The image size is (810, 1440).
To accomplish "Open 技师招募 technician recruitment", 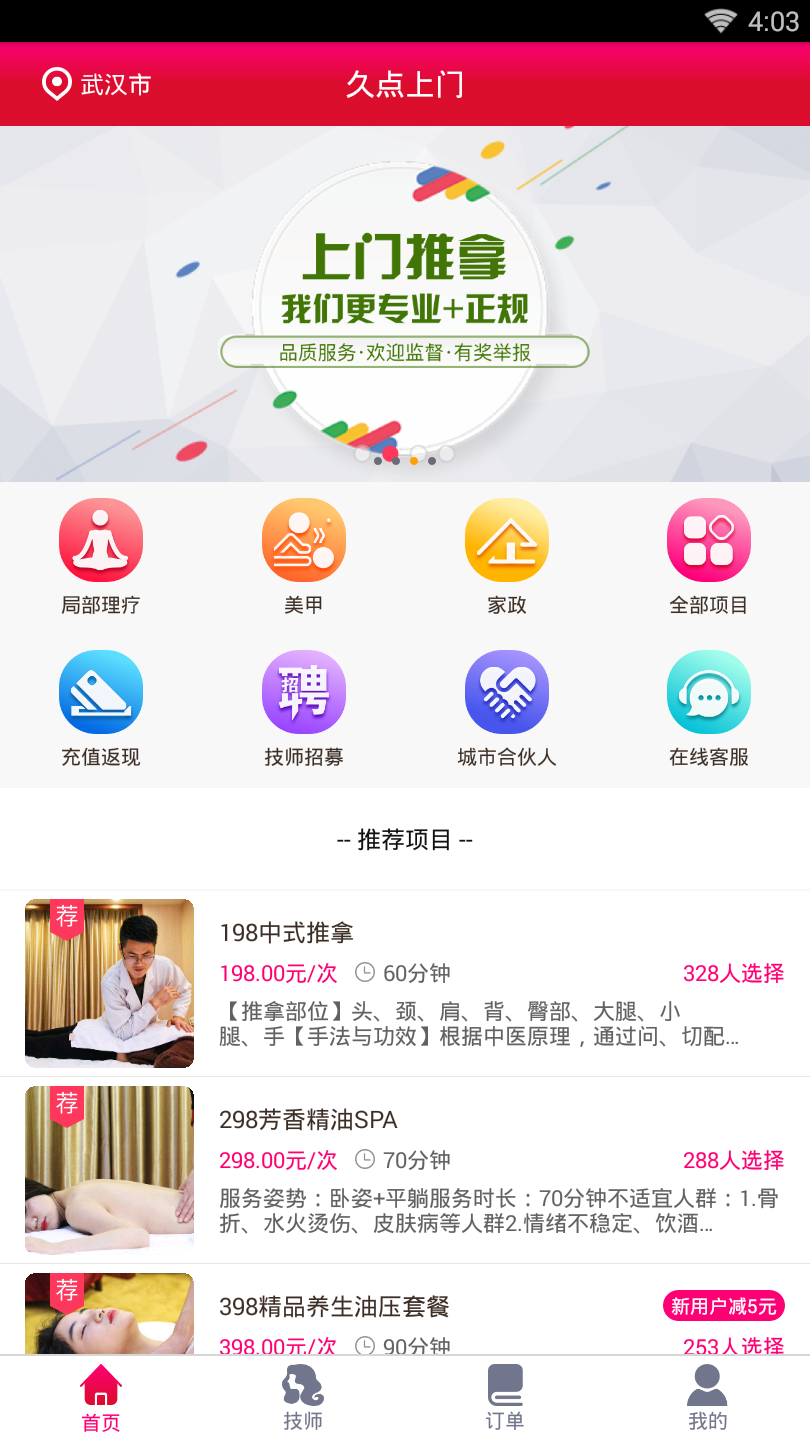I will coord(303,708).
